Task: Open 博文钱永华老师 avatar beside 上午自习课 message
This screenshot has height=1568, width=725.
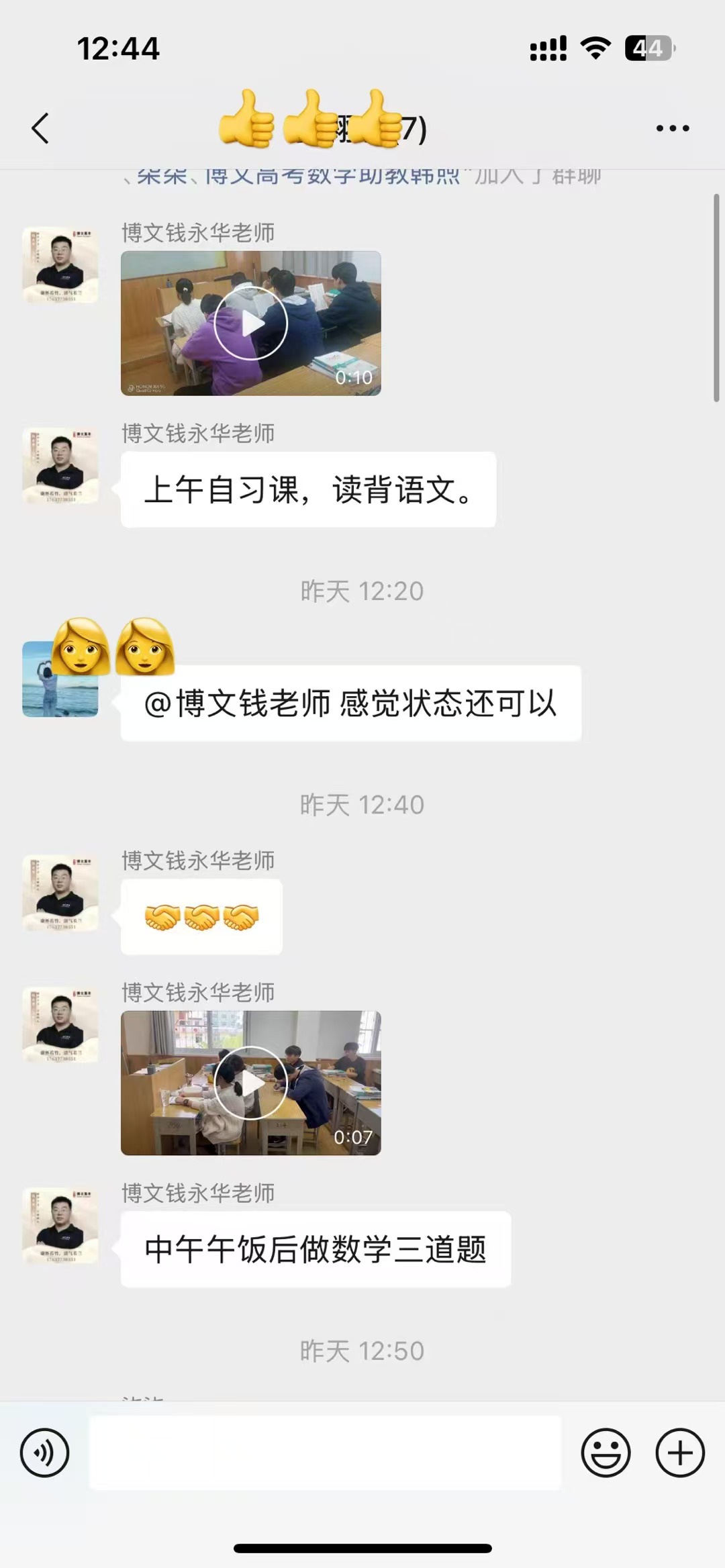Action: point(60,467)
